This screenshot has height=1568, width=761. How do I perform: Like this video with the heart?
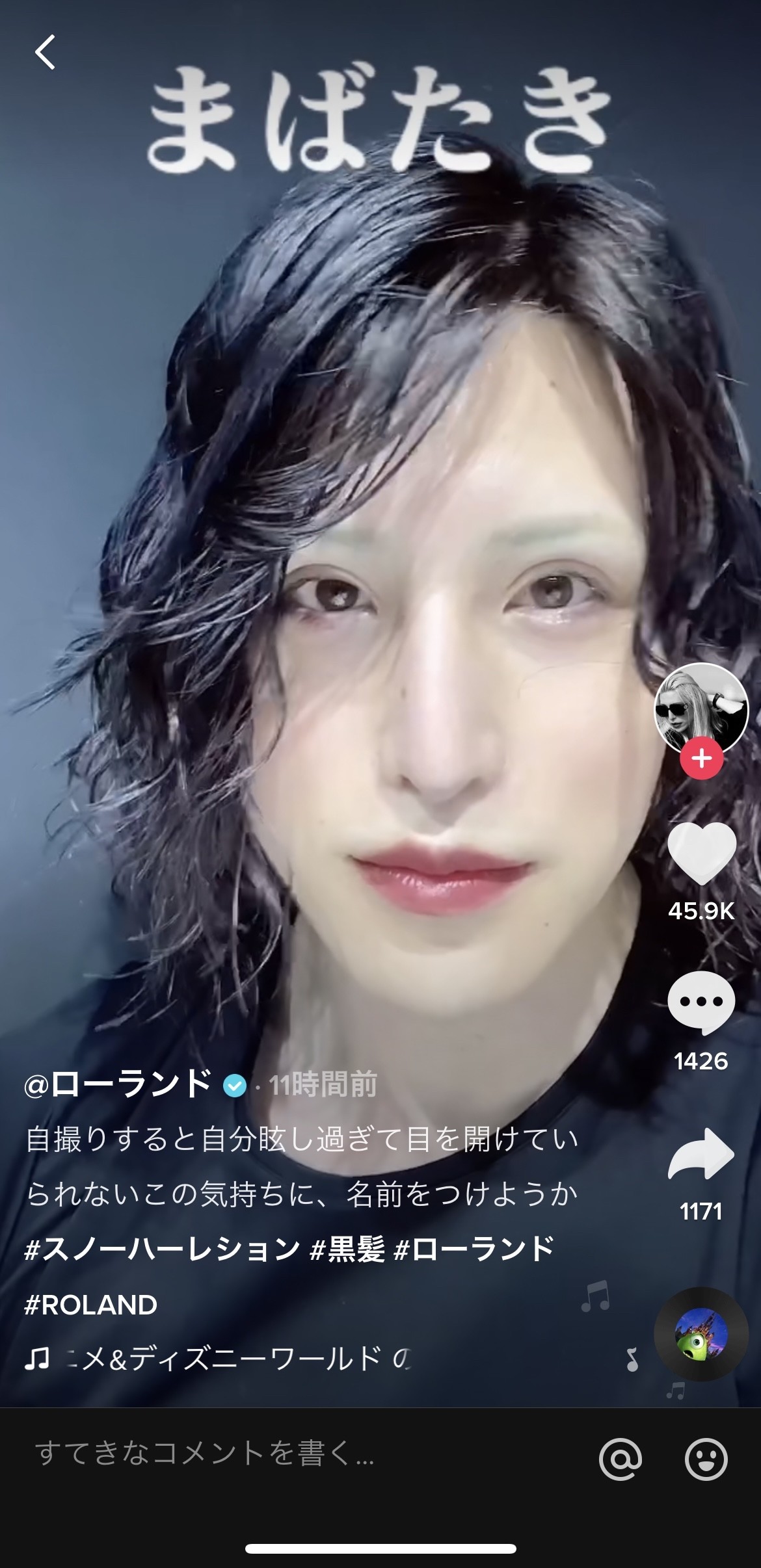(x=701, y=852)
